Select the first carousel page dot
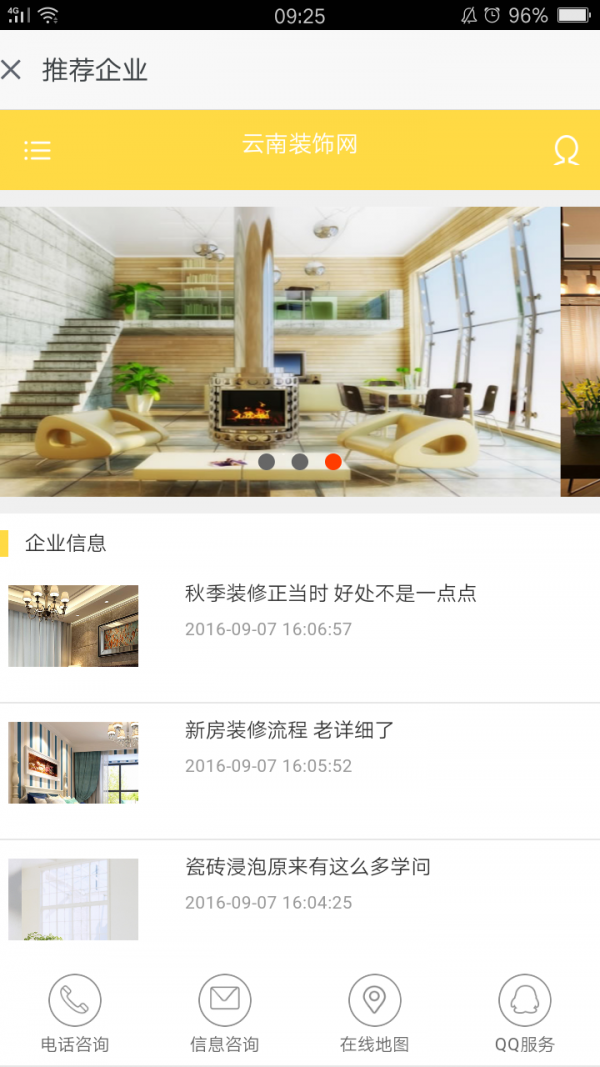This screenshot has height=1067, width=600. (267, 462)
